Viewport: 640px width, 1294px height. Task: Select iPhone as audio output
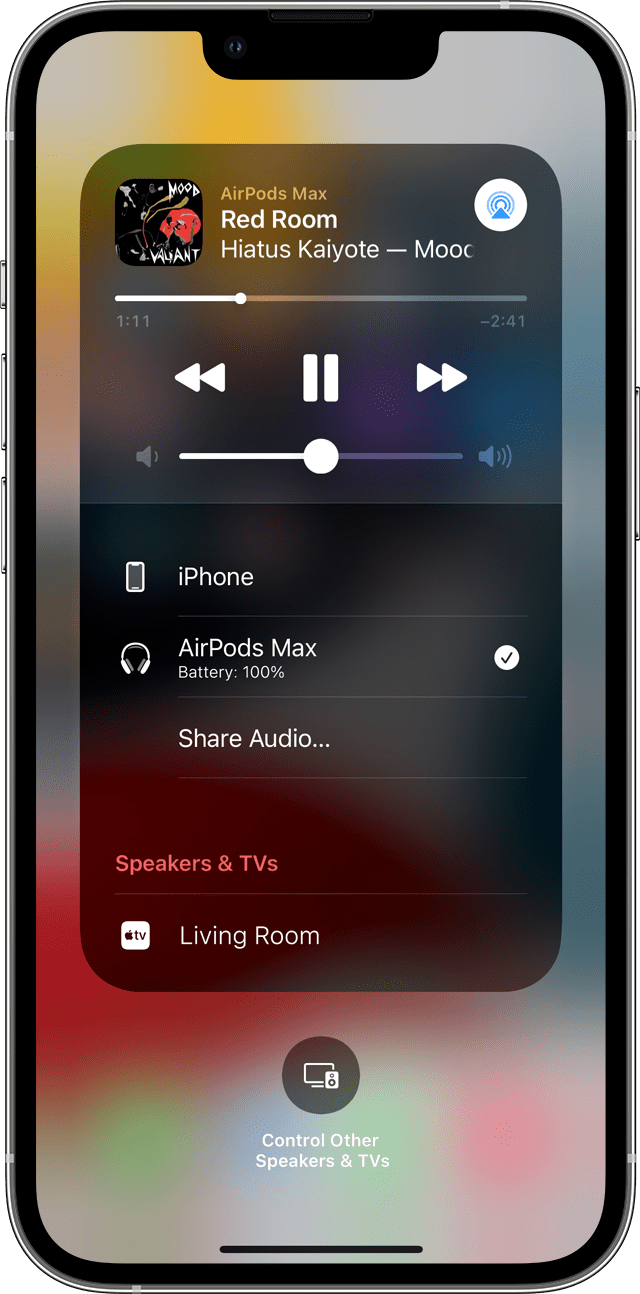click(321, 577)
